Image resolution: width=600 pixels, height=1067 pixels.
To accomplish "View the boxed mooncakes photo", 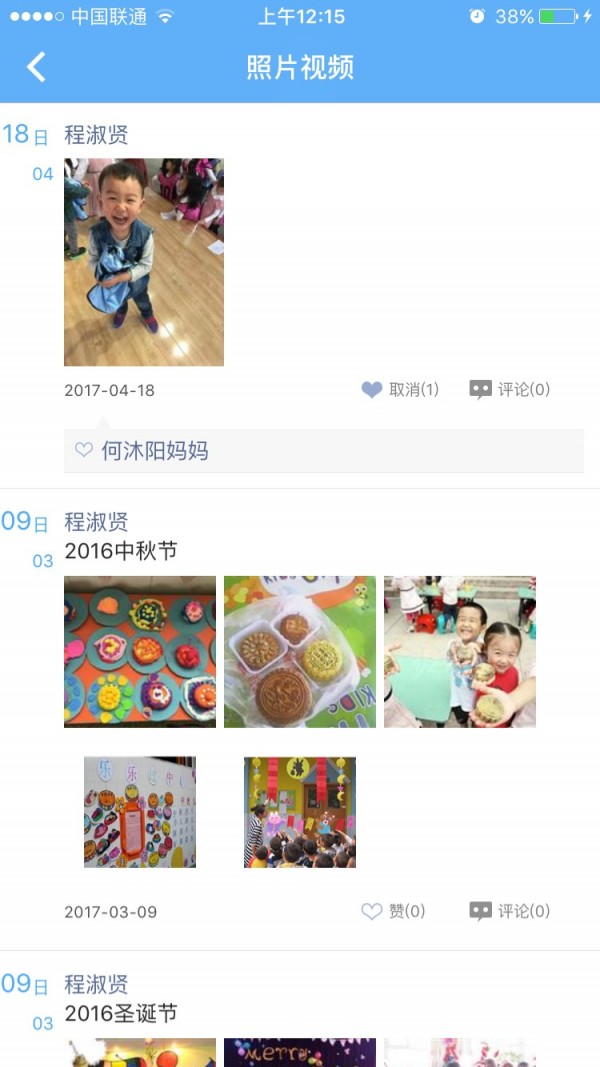I will tap(300, 651).
